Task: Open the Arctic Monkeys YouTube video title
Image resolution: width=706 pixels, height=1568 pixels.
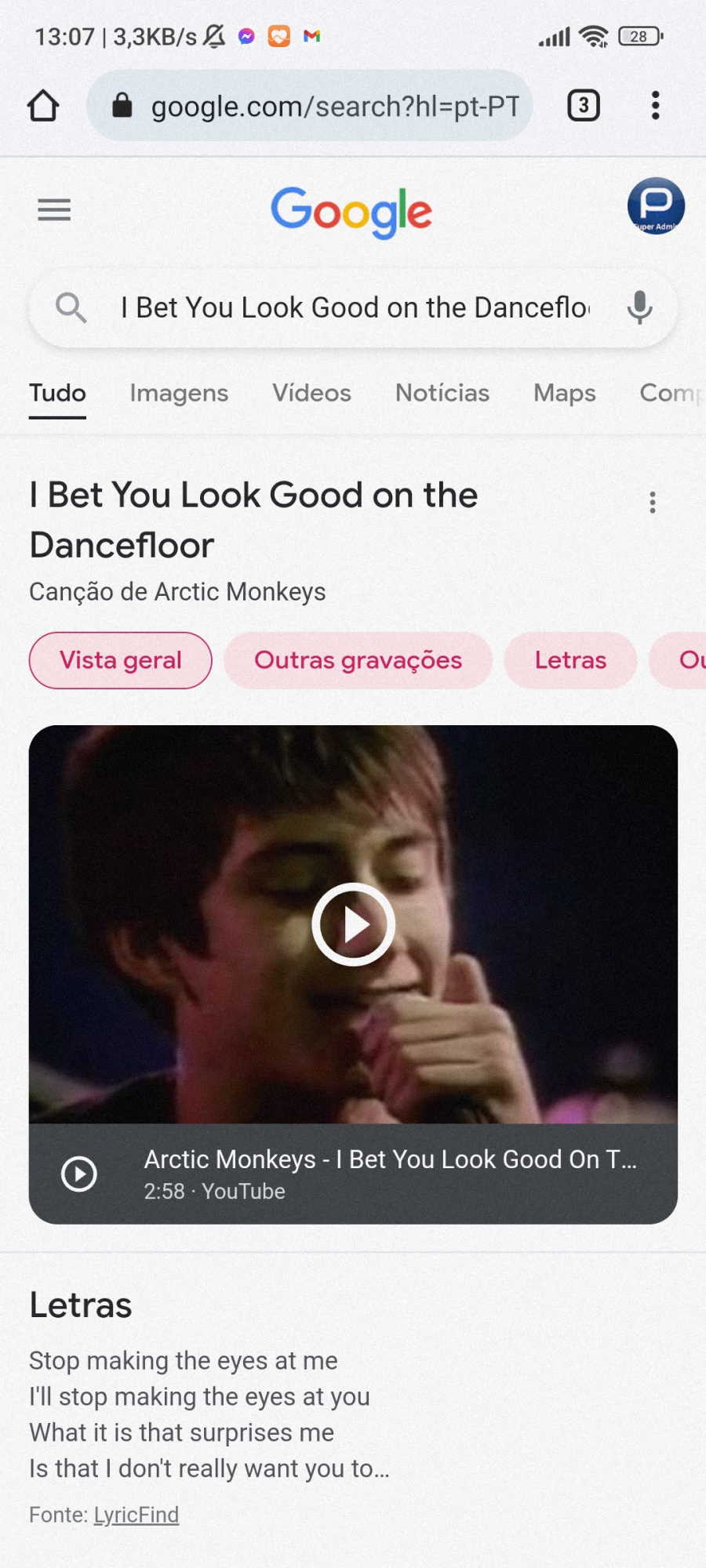Action: pyautogui.click(x=391, y=1160)
